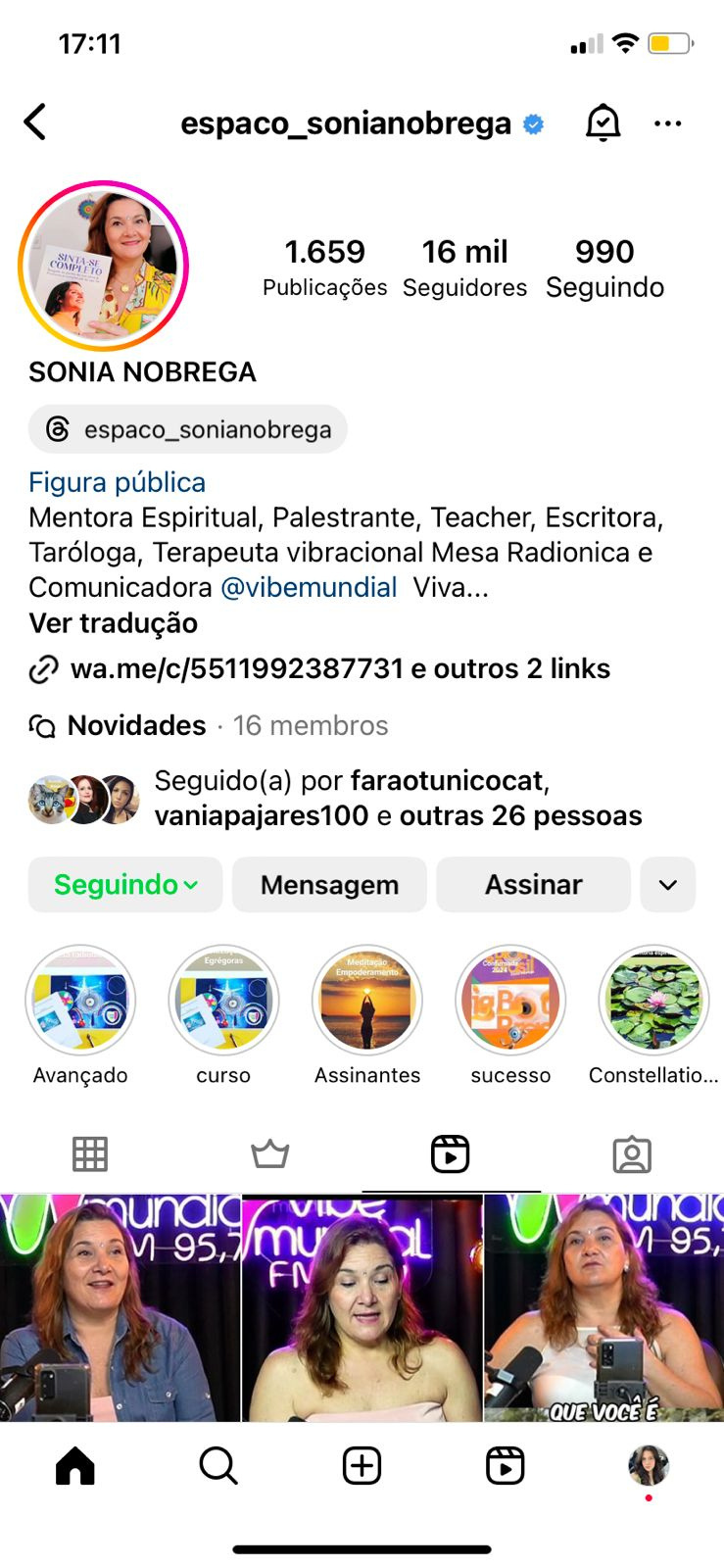Send a message via Mensagem button
724x1568 pixels.
click(x=329, y=884)
